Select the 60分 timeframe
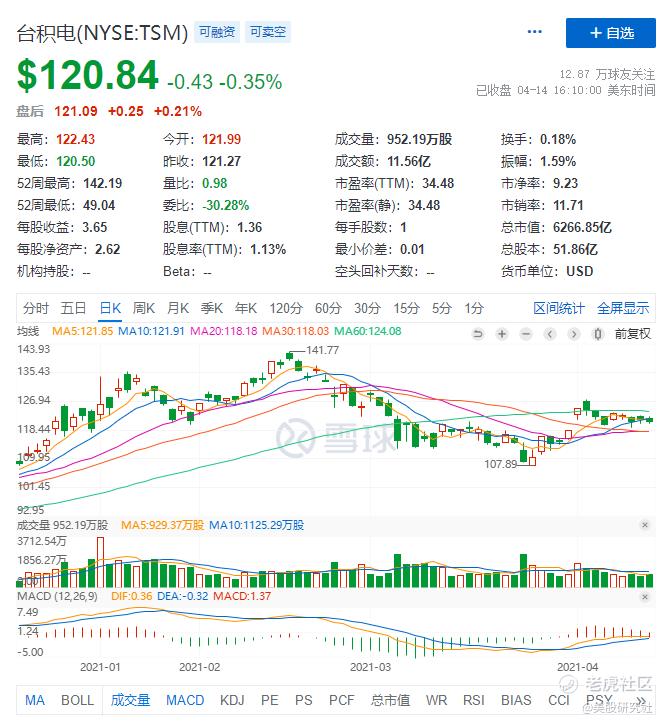 (x=328, y=308)
